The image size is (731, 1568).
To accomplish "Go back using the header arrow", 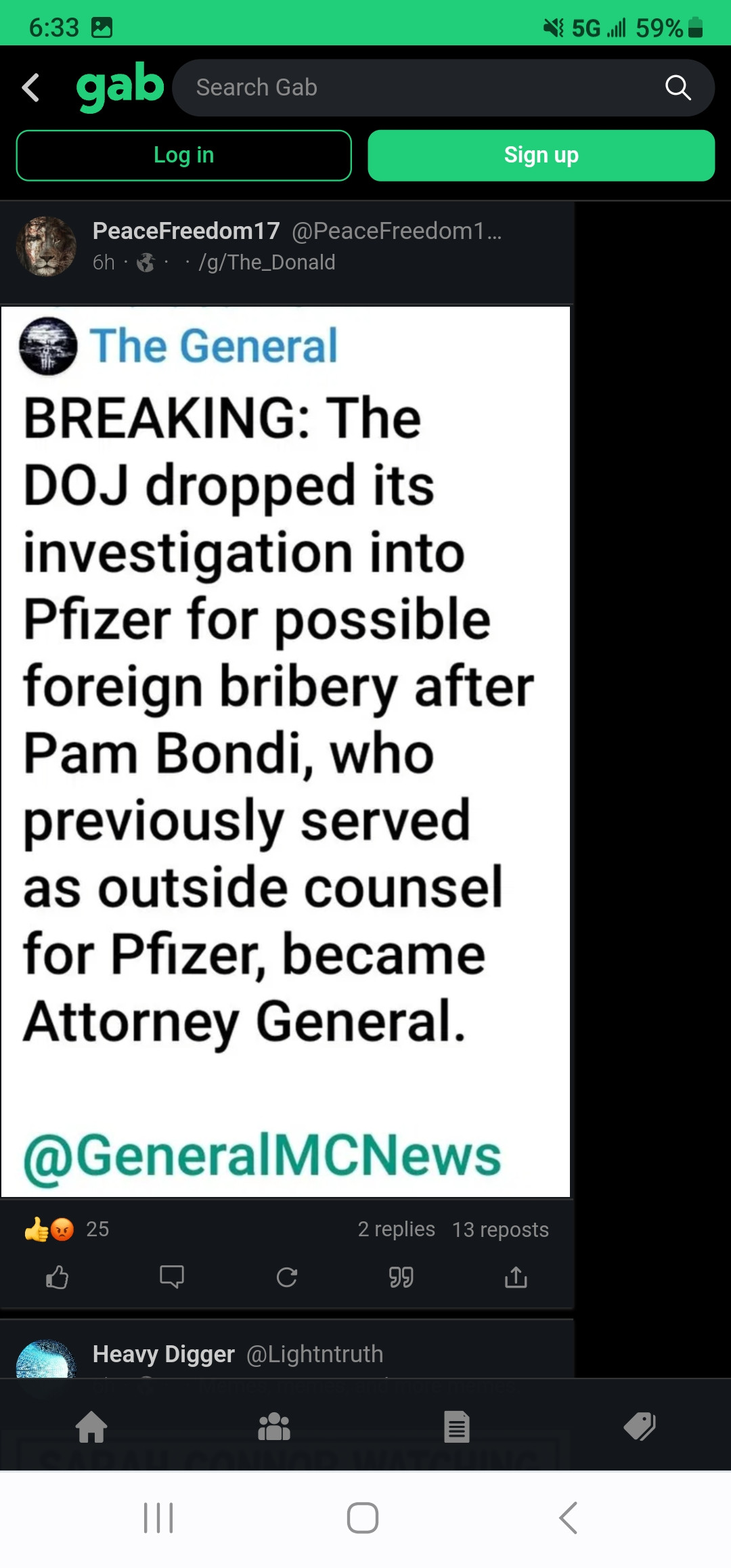I will pos(31,87).
